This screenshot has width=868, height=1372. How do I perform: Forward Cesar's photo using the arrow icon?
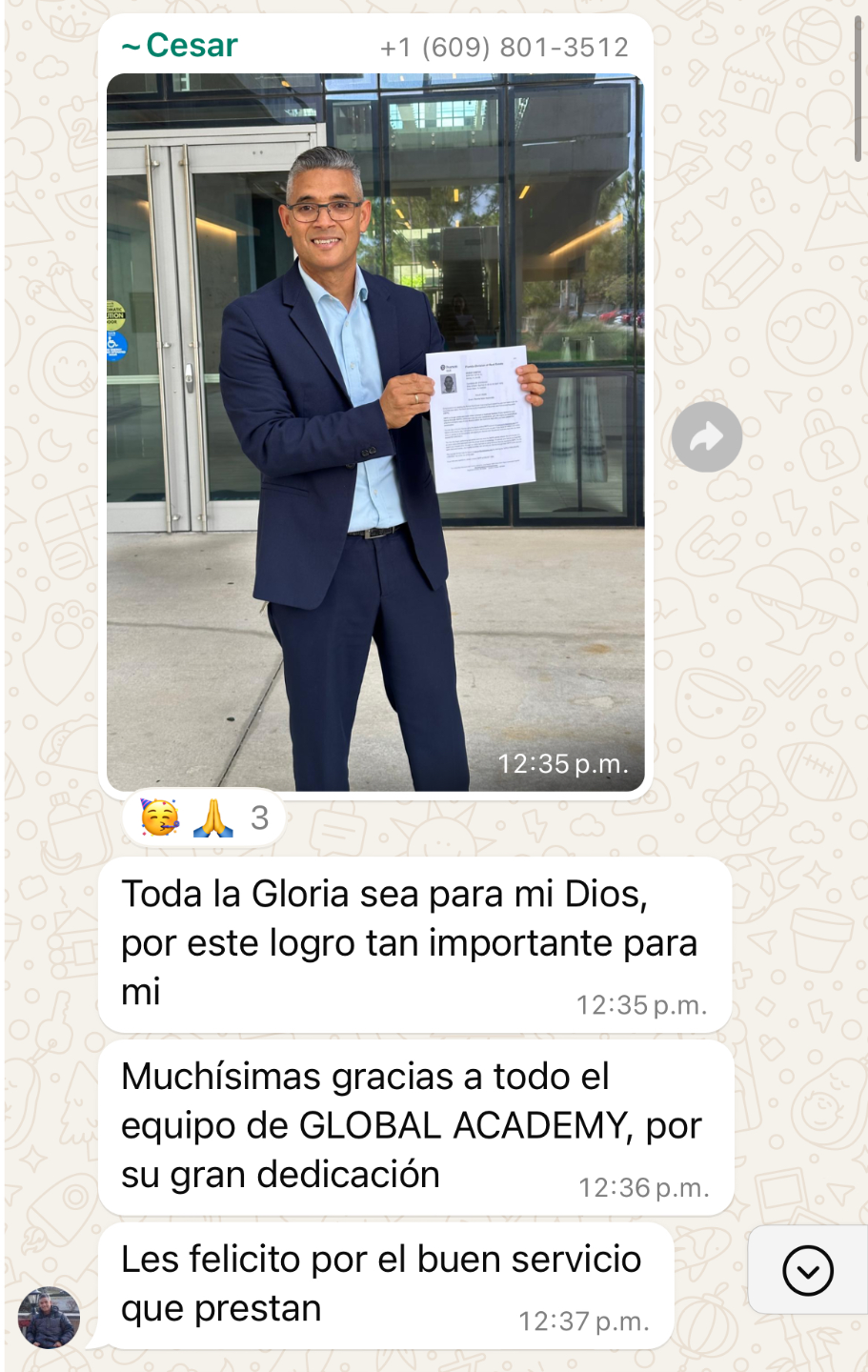(706, 437)
